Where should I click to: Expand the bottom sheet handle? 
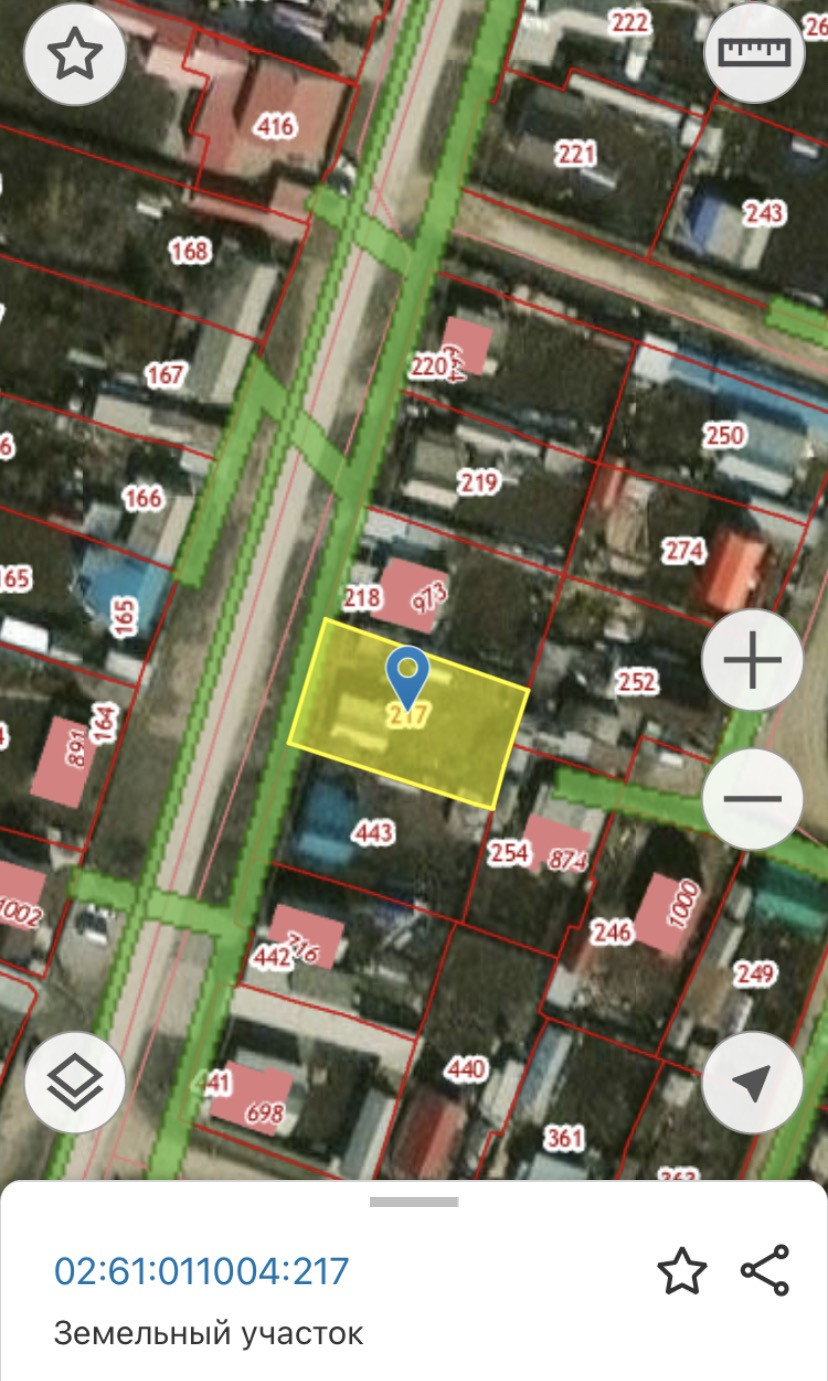414,1201
